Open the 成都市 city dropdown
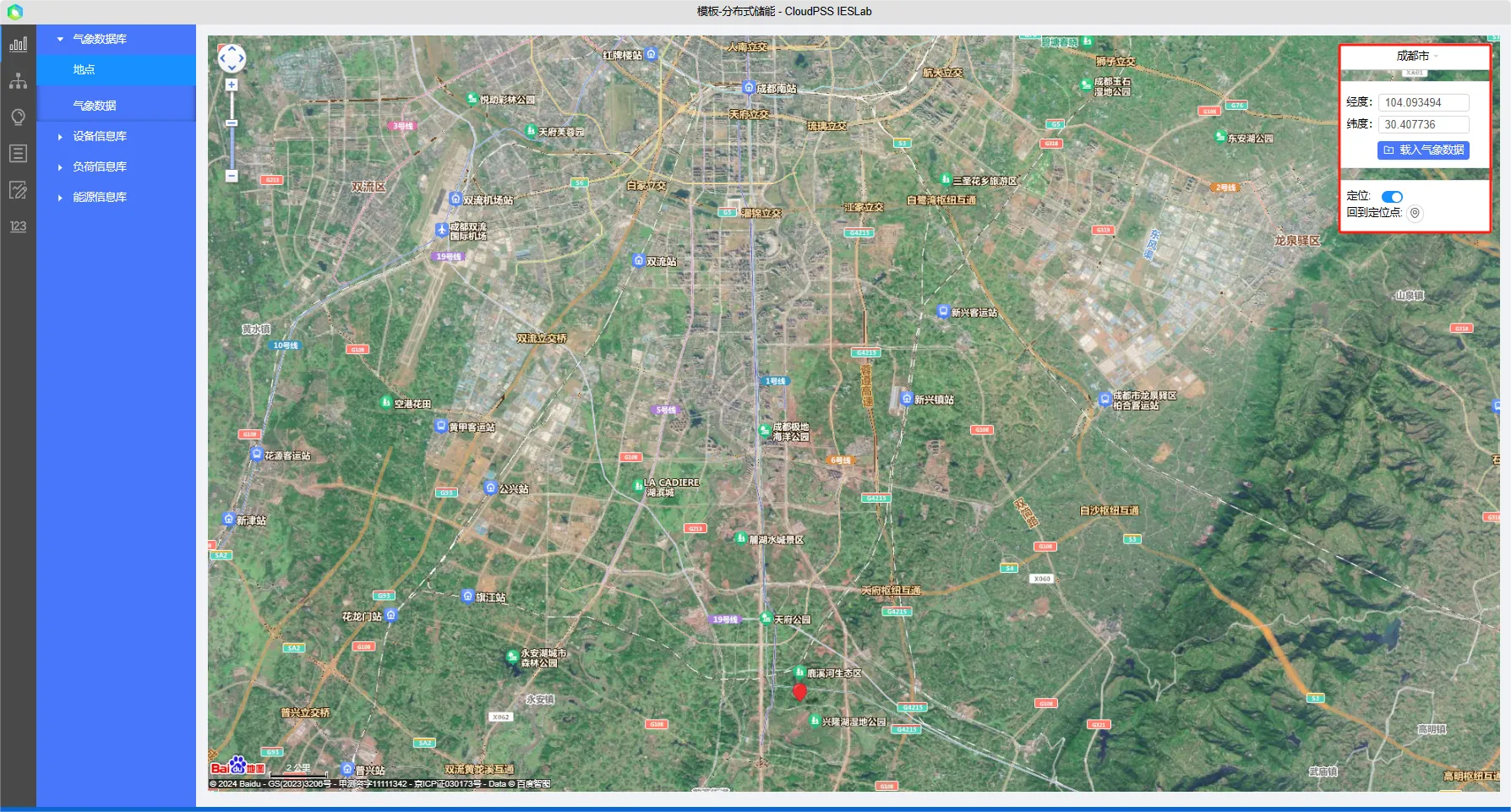 pos(1416,56)
